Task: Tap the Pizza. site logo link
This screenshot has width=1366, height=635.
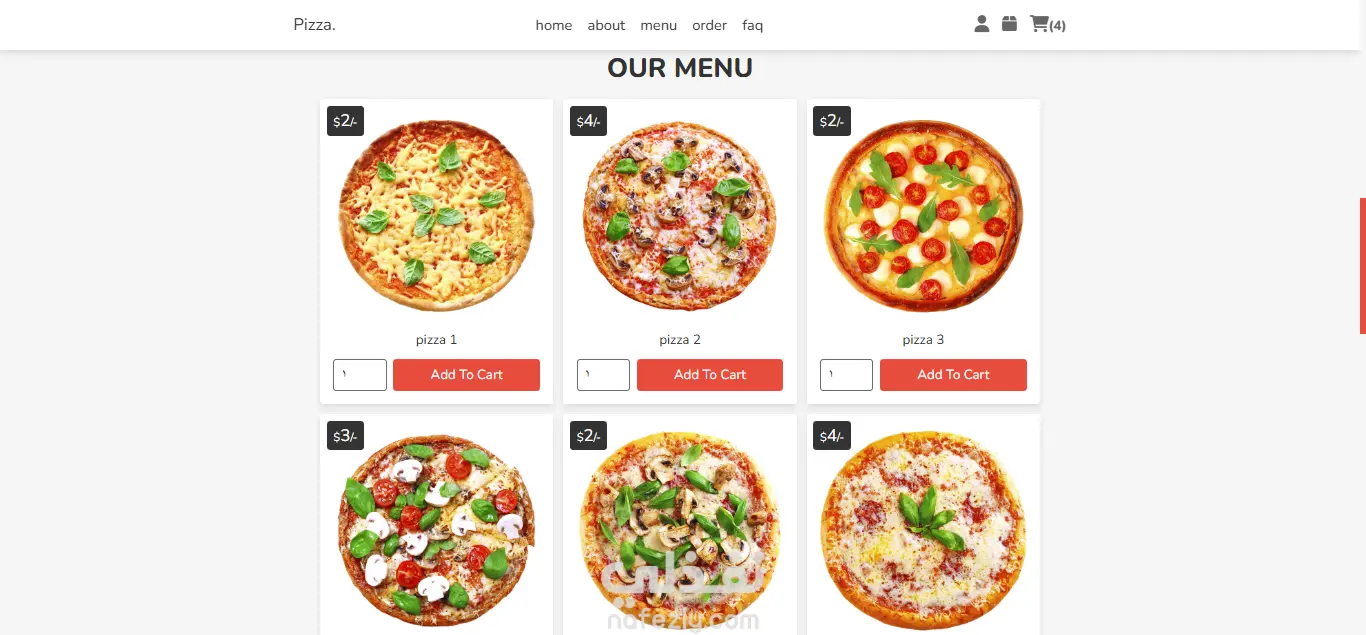Action: 314,25
